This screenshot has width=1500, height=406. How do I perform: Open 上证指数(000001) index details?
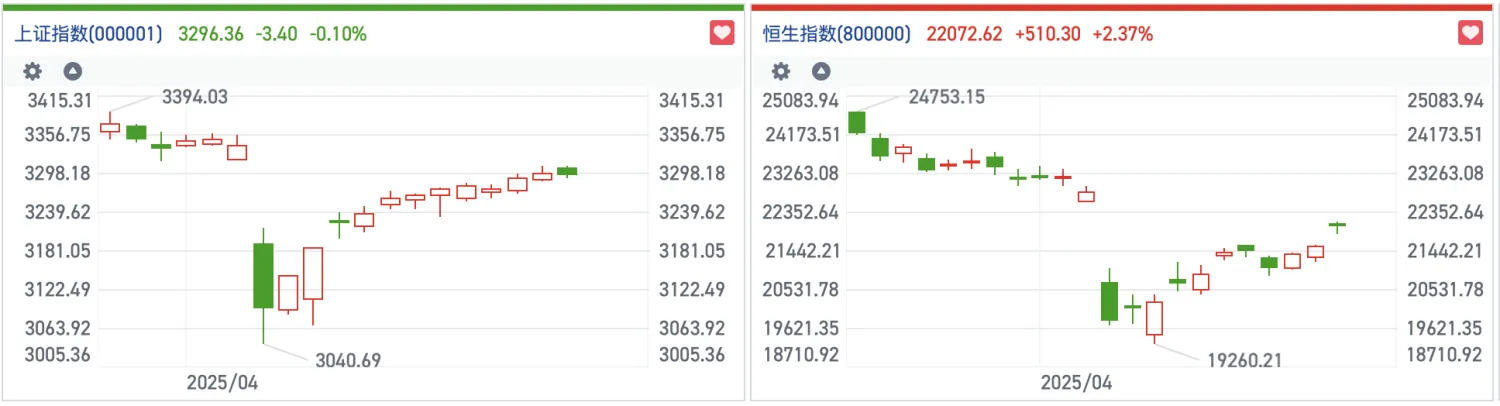click(87, 34)
